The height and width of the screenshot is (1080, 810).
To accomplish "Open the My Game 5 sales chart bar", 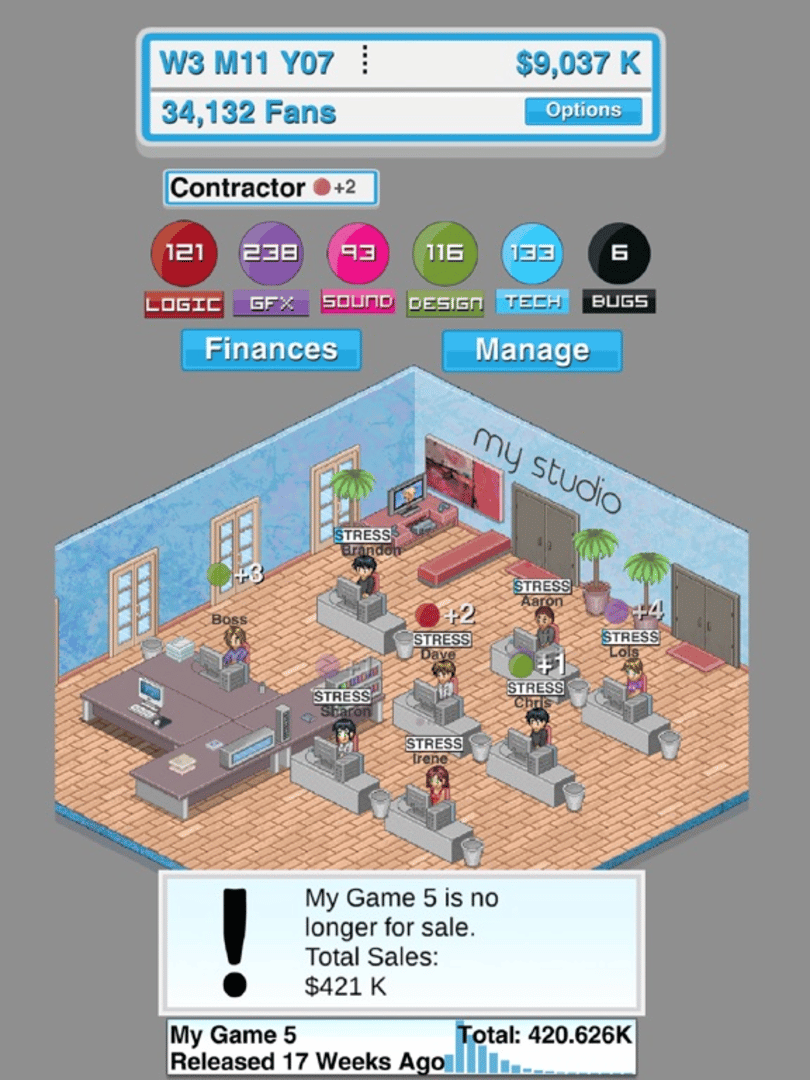I will pyautogui.click(x=401, y=1048).
